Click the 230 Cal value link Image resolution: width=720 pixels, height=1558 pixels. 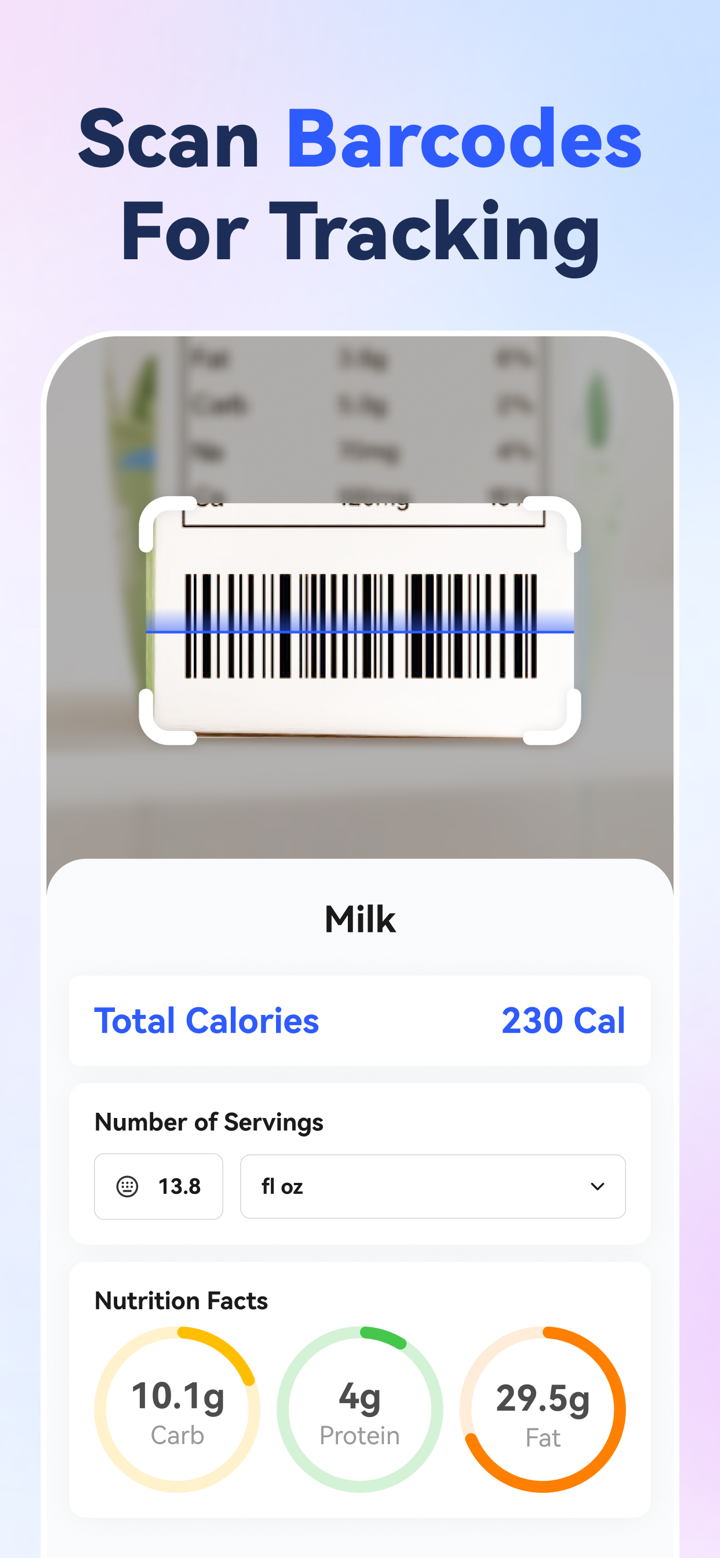pos(563,1020)
